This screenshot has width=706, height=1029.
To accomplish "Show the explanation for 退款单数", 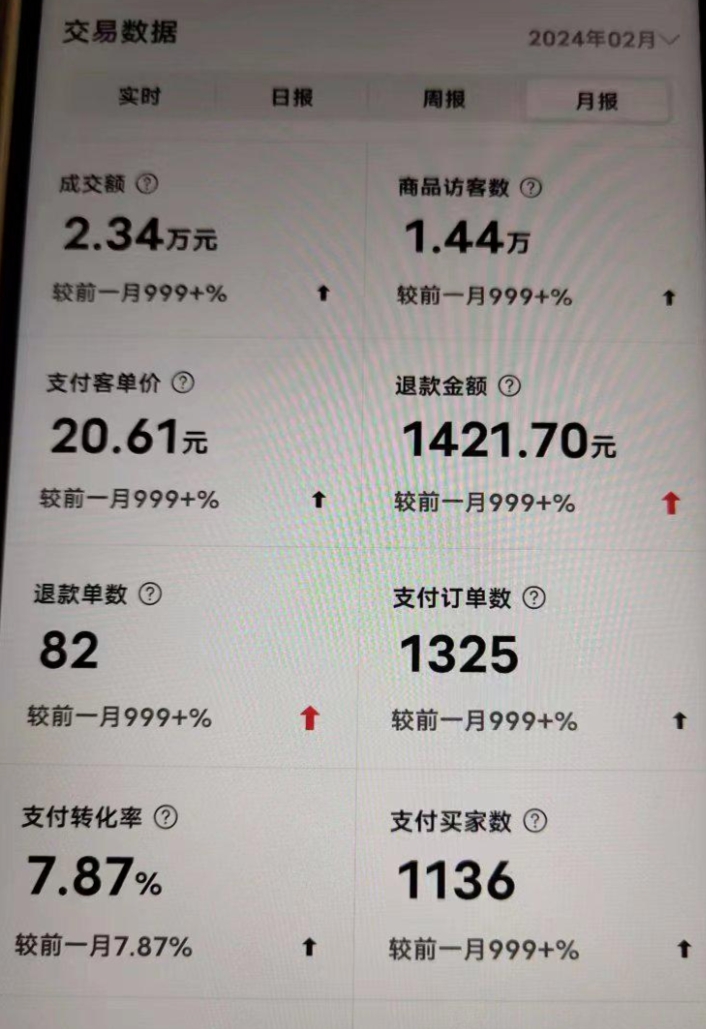I will [149, 594].
